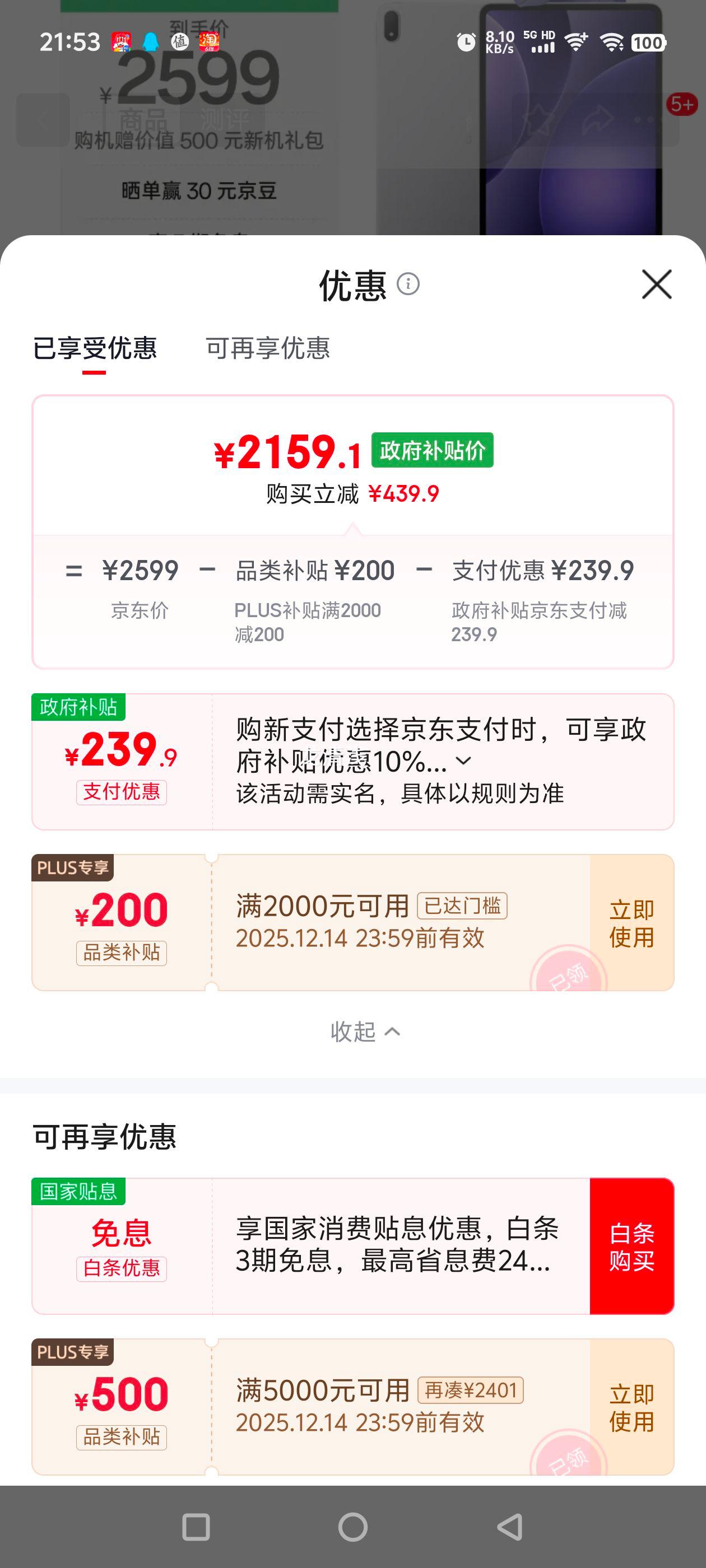Tap the 值 app icon in the status bar

[180, 43]
